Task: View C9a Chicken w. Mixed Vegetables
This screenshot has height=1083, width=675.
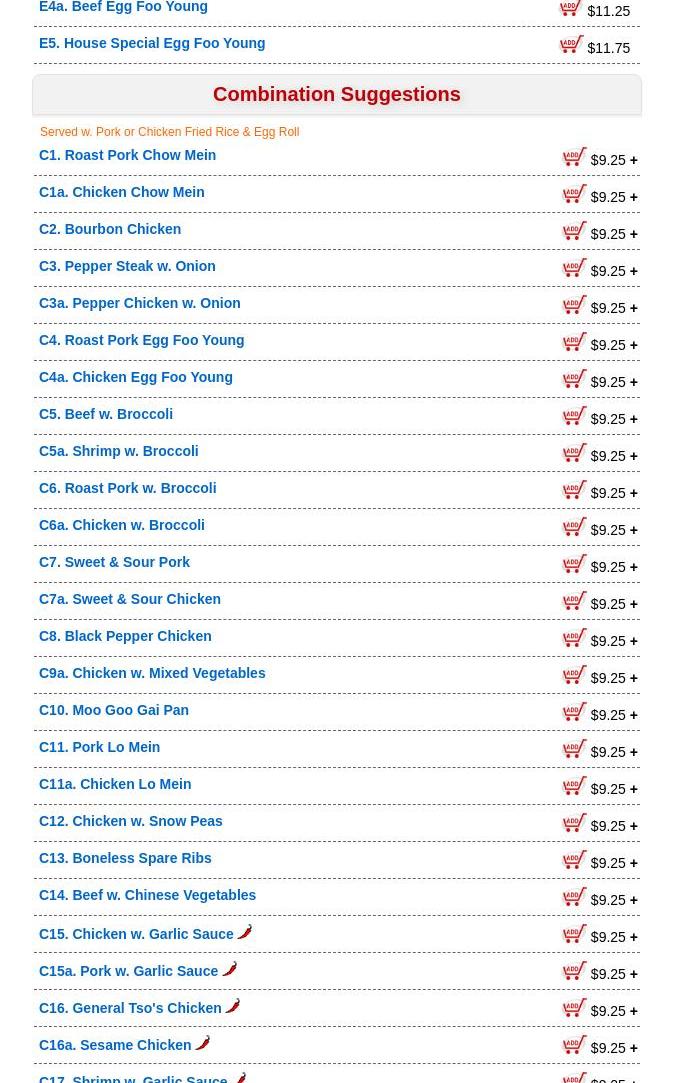Action: click(x=152, y=673)
